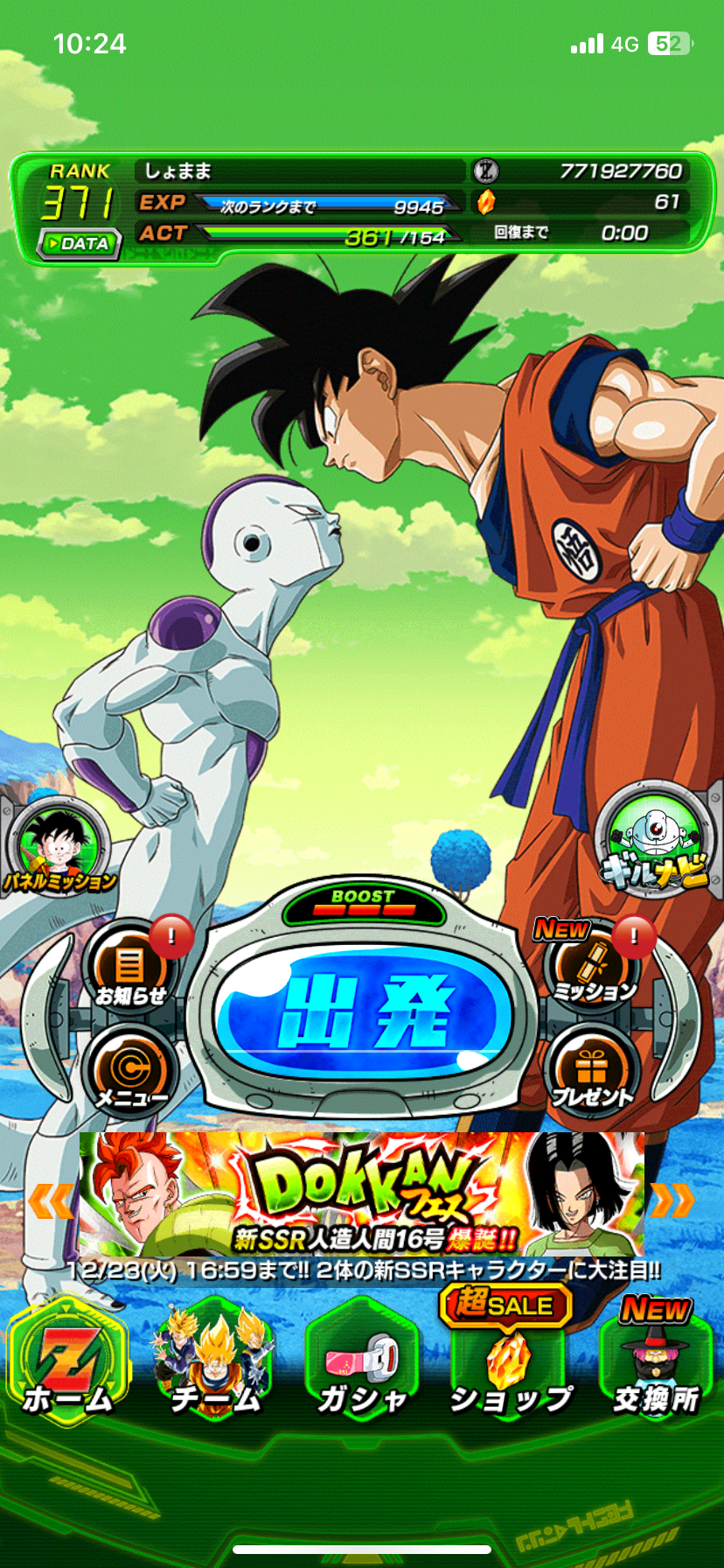Image resolution: width=724 pixels, height=1568 pixels.
Task: Open お知らせ news notices
Action: point(131,969)
